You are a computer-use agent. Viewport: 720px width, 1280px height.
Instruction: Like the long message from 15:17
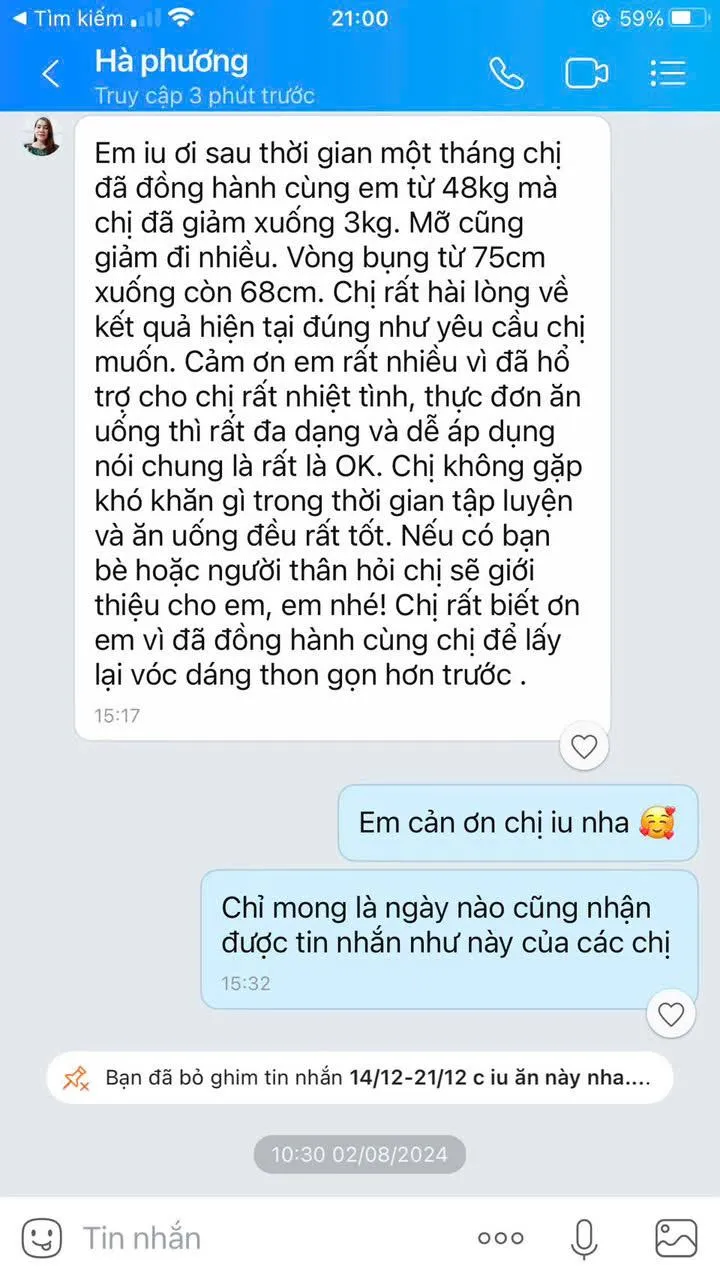click(x=583, y=746)
